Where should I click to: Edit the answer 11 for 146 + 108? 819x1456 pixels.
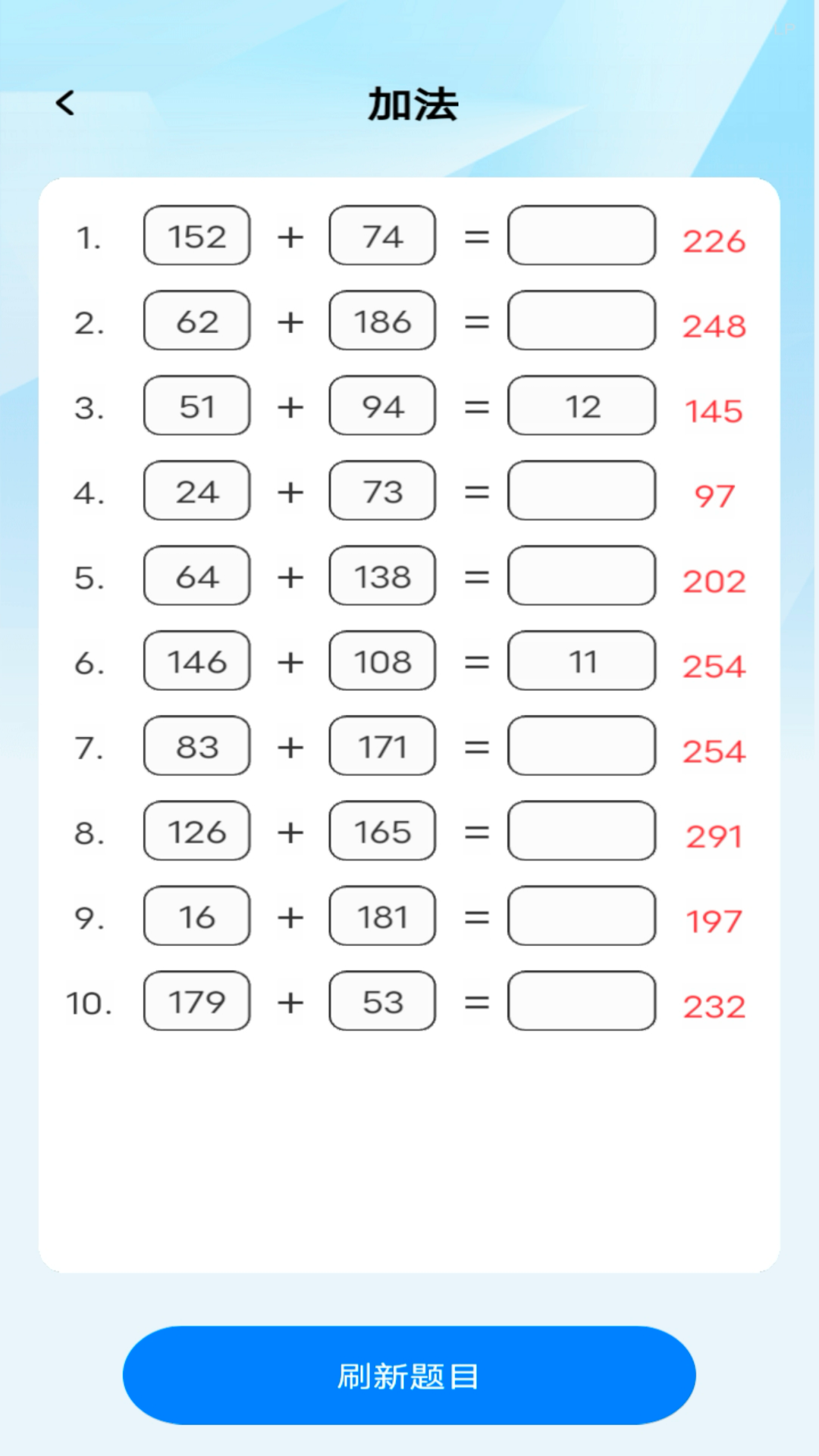(x=581, y=661)
